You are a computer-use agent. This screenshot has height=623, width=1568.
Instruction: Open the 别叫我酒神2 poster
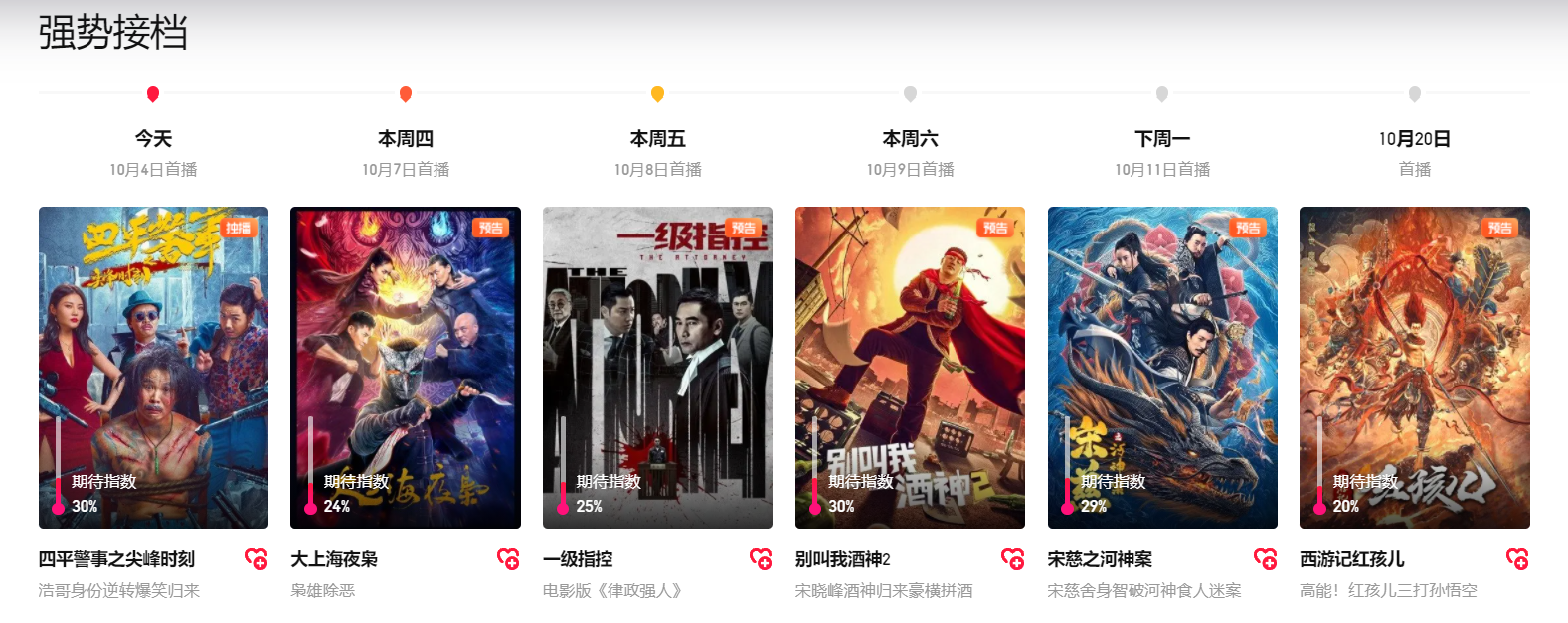pyautogui.click(x=910, y=367)
